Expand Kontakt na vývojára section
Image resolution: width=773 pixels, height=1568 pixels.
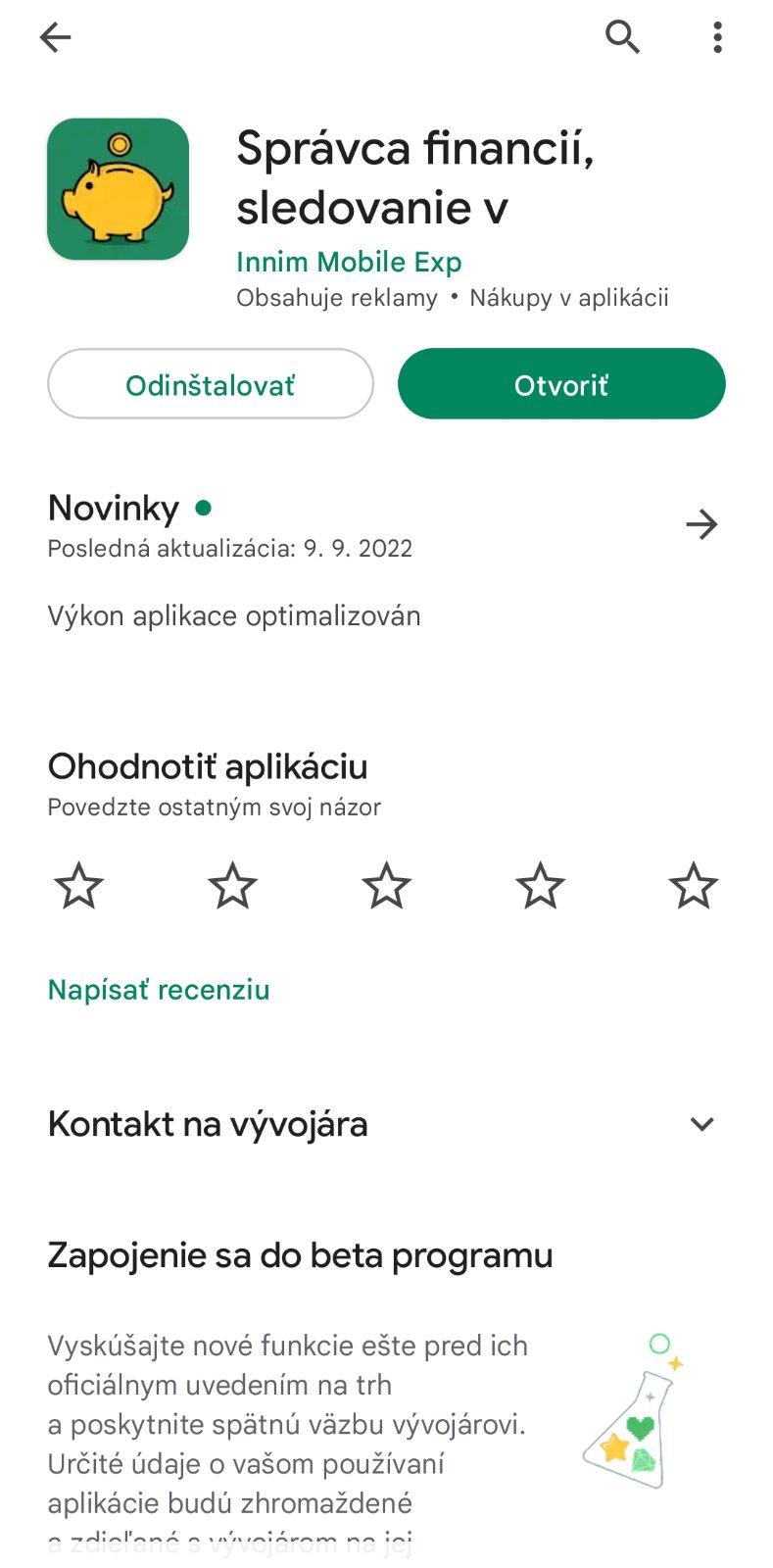(701, 1124)
